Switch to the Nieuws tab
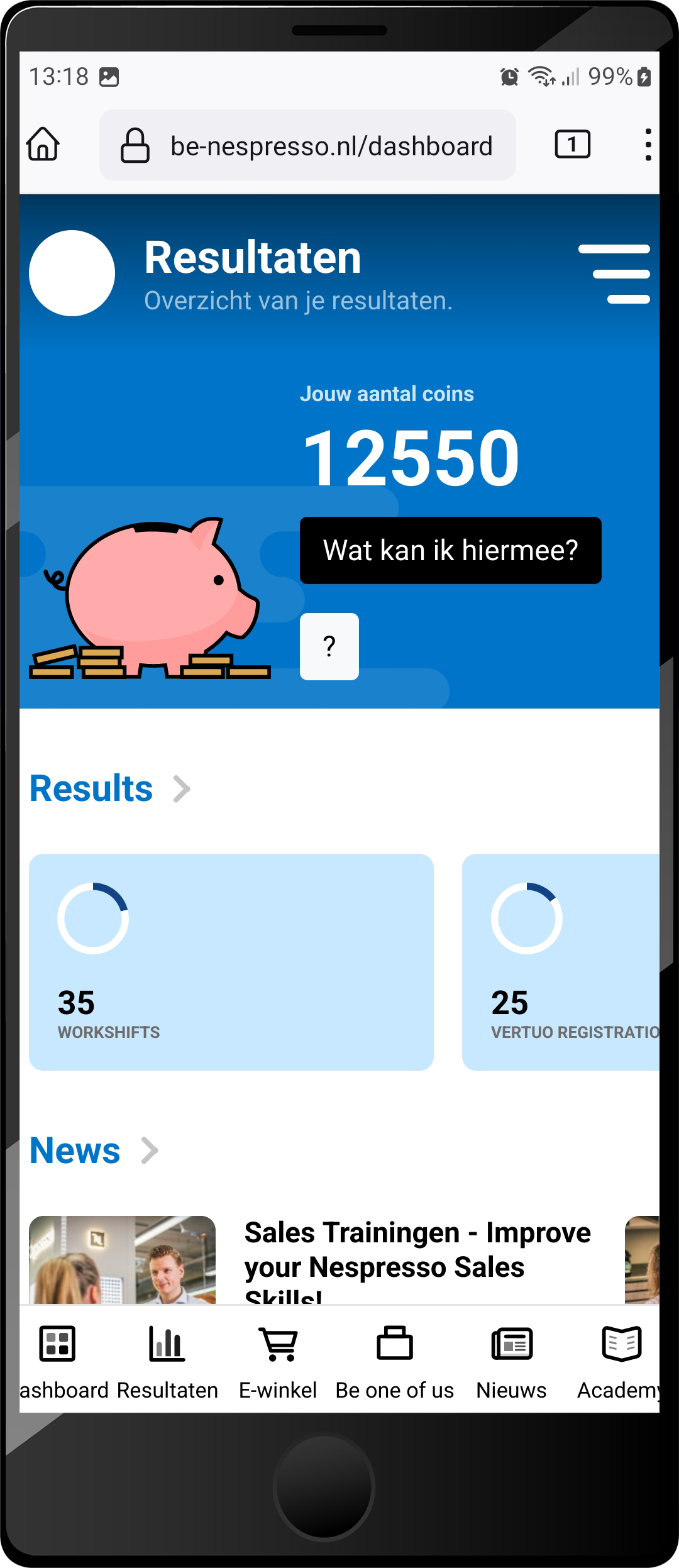The image size is (679, 1568). pyautogui.click(x=511, y=1361)
